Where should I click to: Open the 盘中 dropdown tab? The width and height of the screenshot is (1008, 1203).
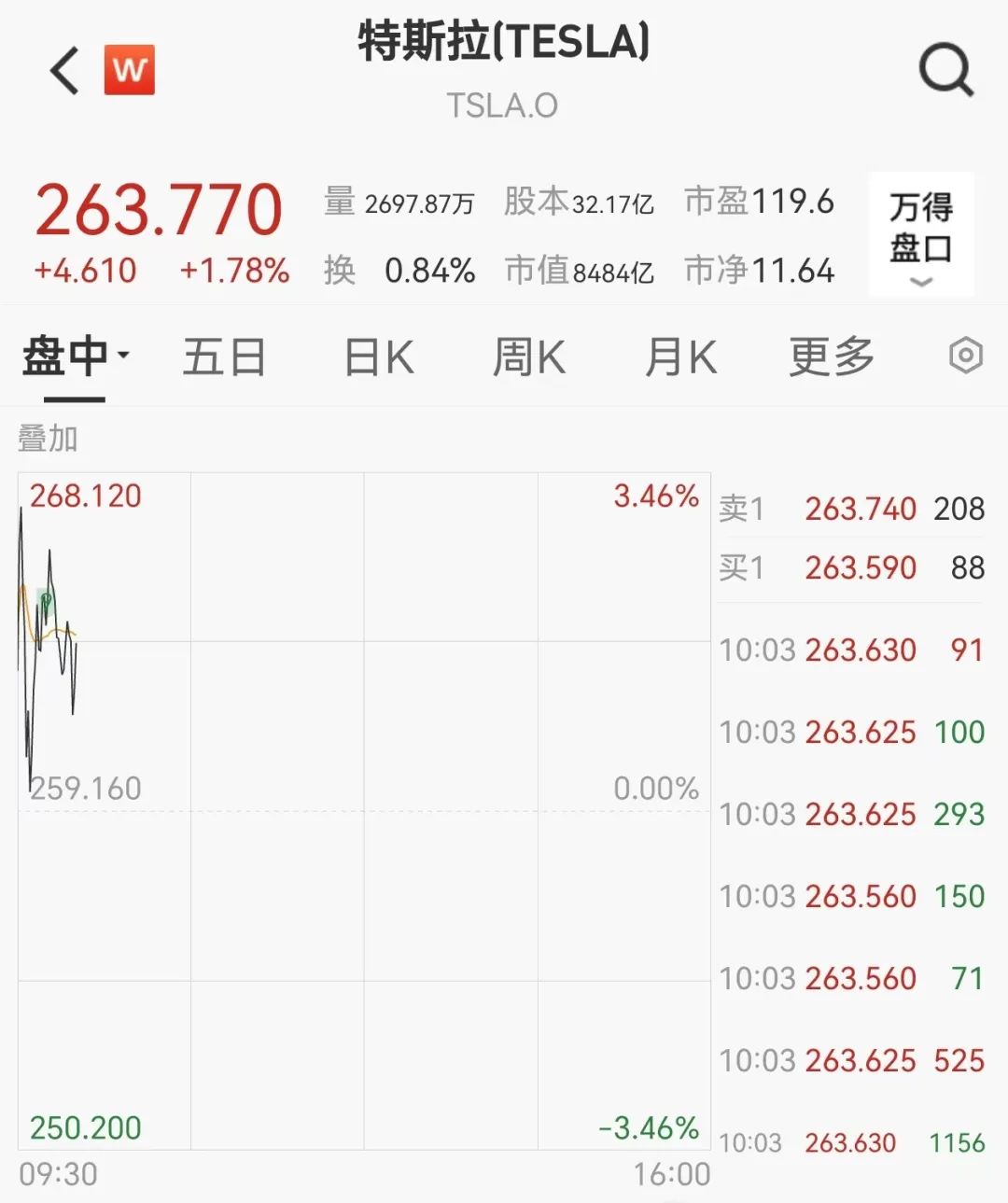(x=75, y=357)
